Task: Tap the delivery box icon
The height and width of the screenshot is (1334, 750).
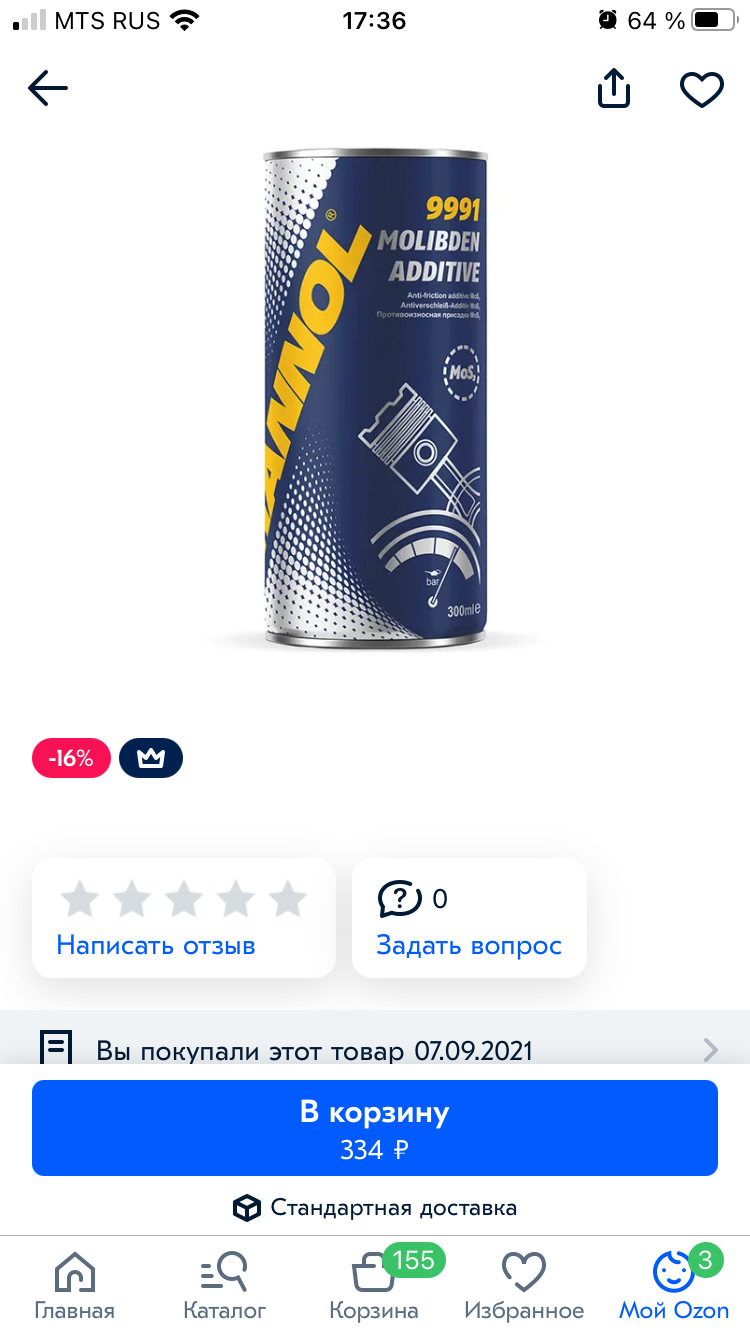Action: (246, 1207)
